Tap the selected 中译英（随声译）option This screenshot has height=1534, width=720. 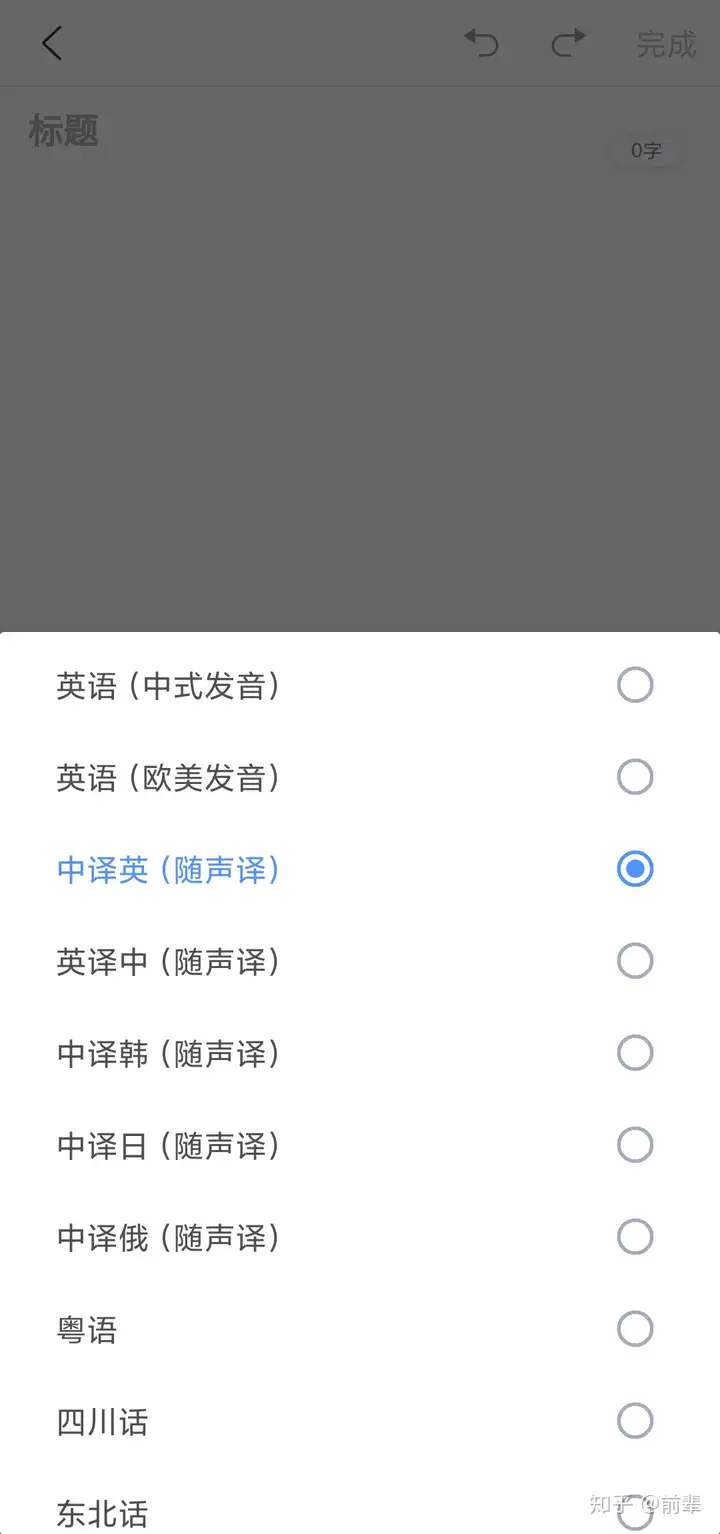coord(360,869)
